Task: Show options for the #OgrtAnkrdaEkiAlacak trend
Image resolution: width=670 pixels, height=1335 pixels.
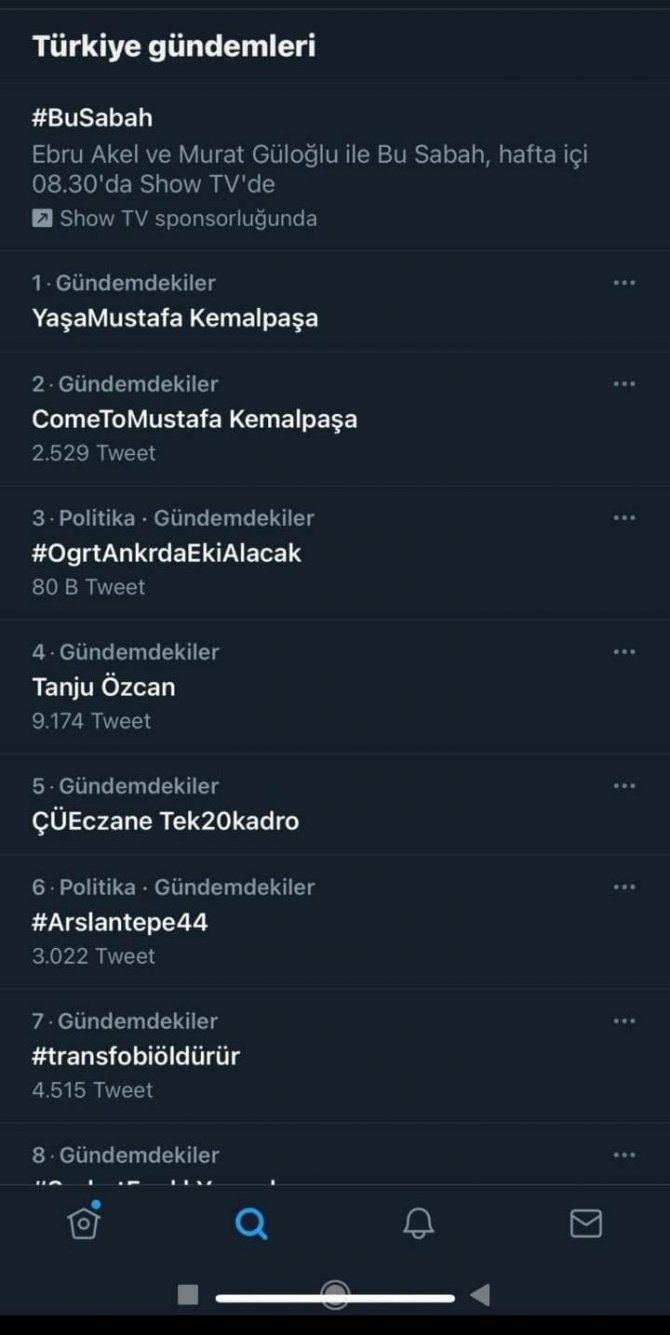Action: click(x=624, y=518)
